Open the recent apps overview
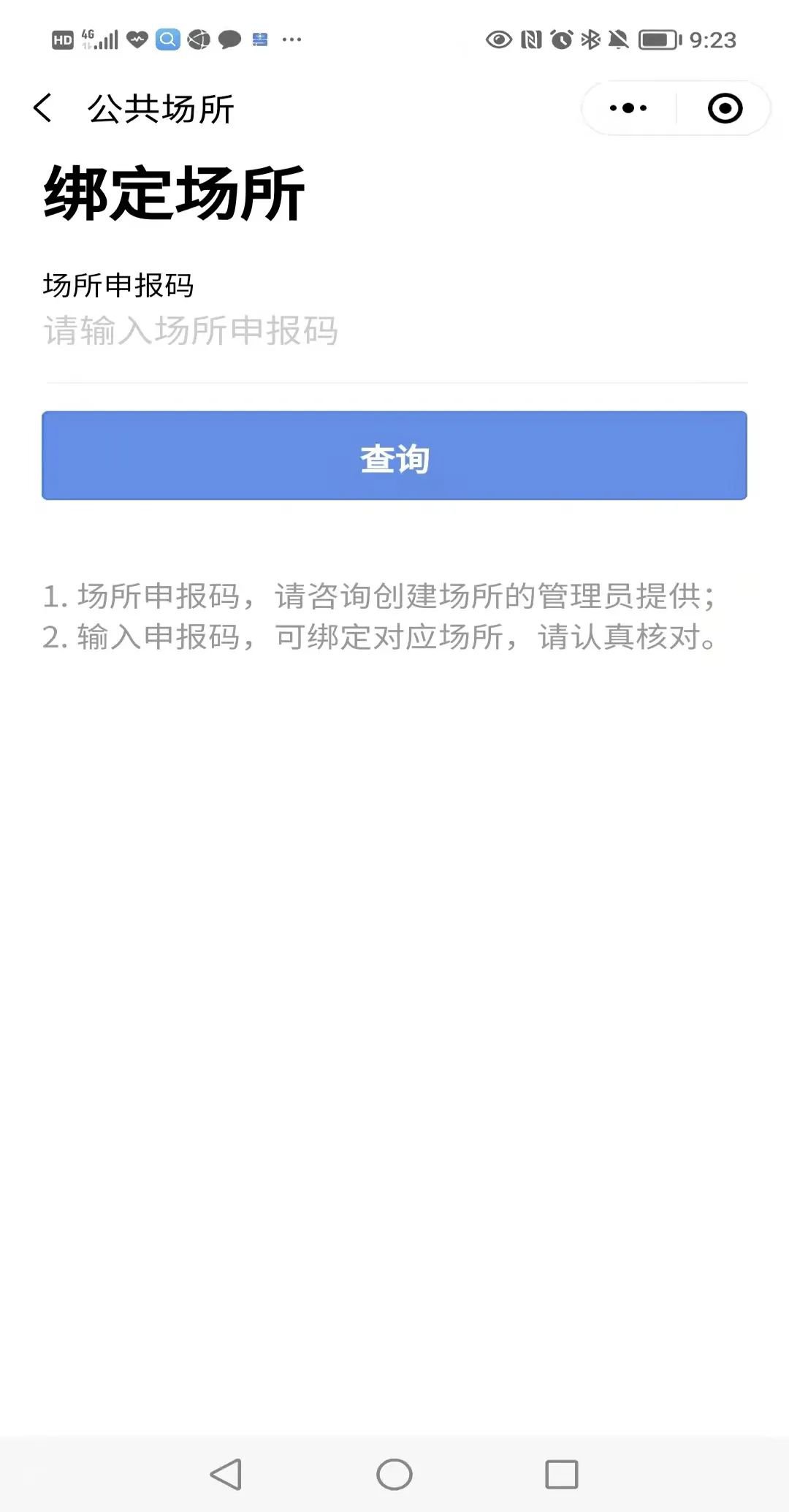Viewport: 789px width, 1512px height. click(562, 1474)
